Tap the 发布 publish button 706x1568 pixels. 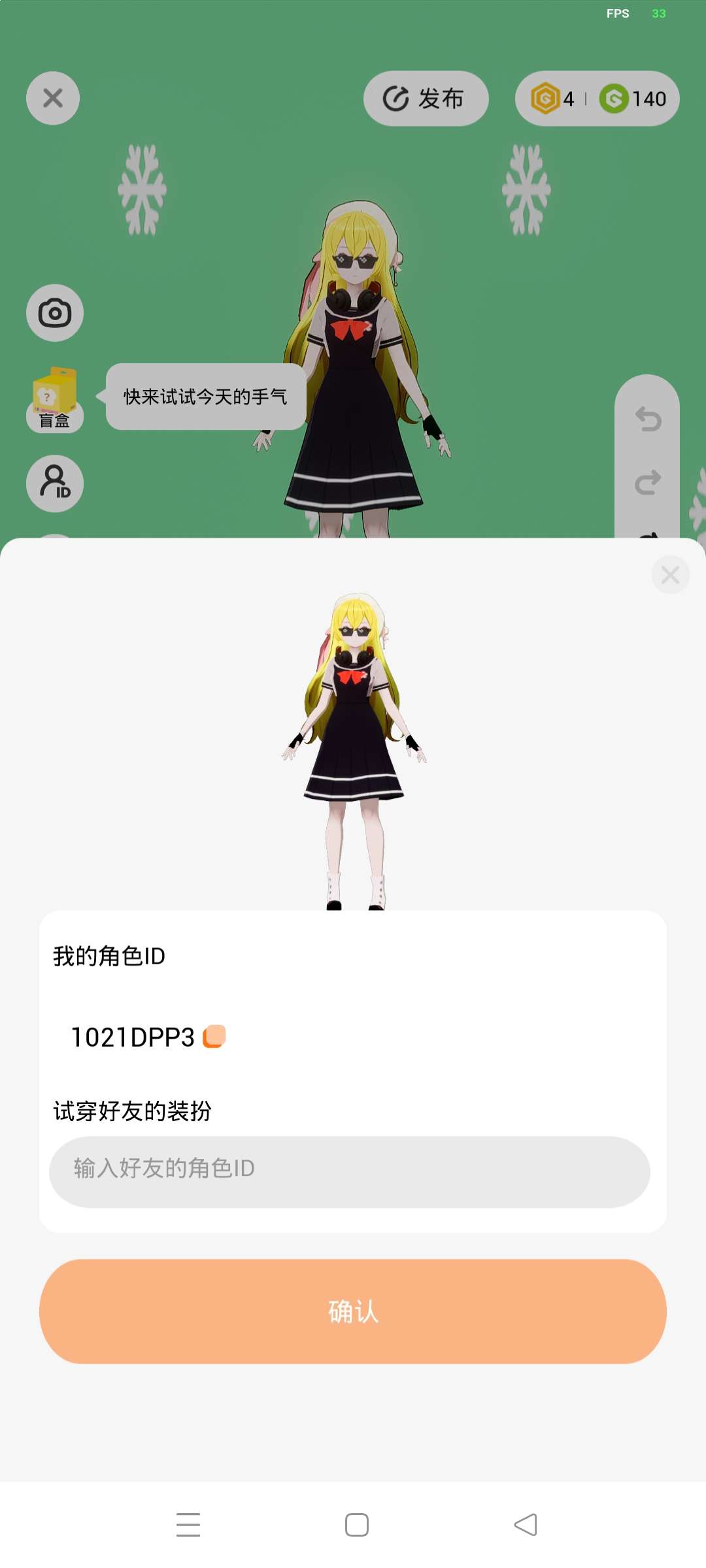pyautogui.click(x=426, y=99)
